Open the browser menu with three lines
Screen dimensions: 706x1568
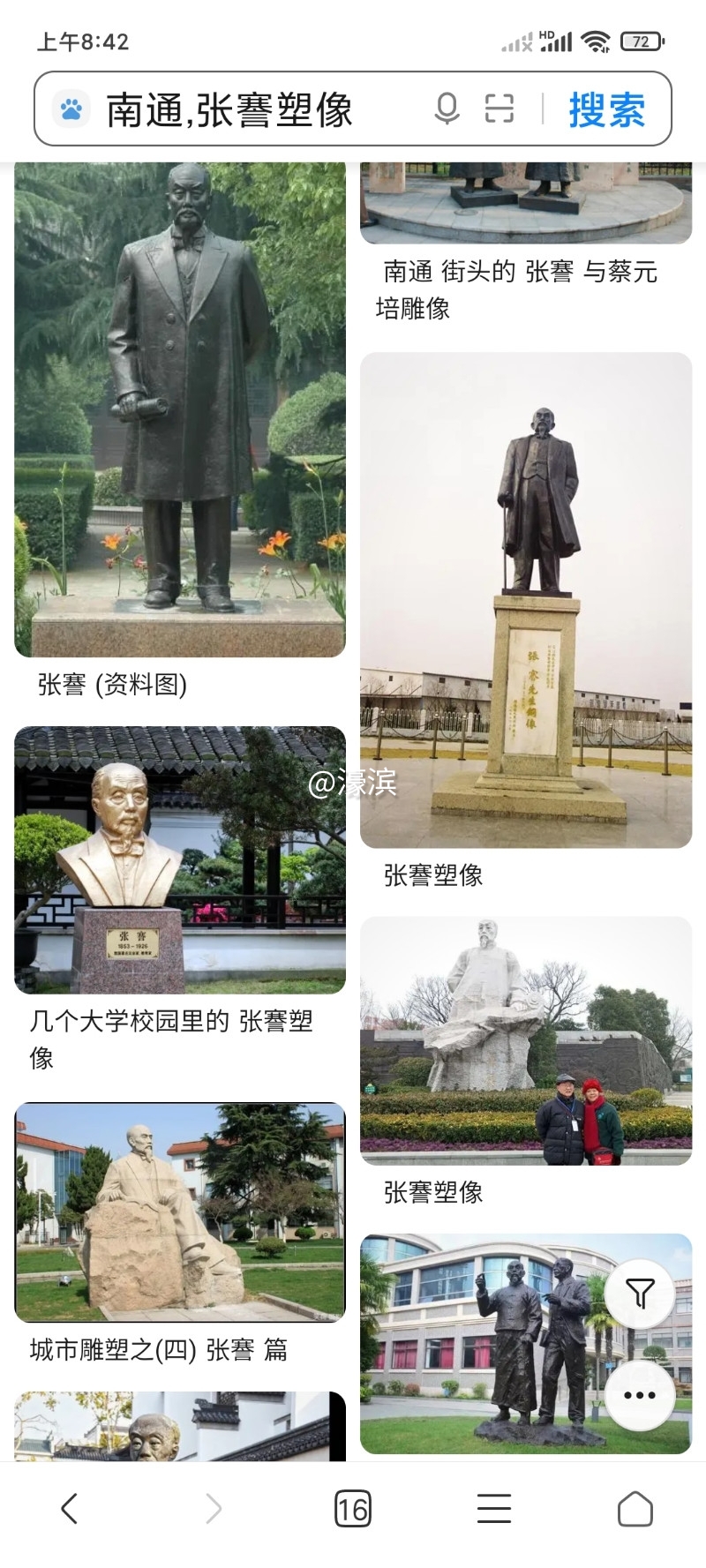pyautogui.click(x=494, y=1509)
